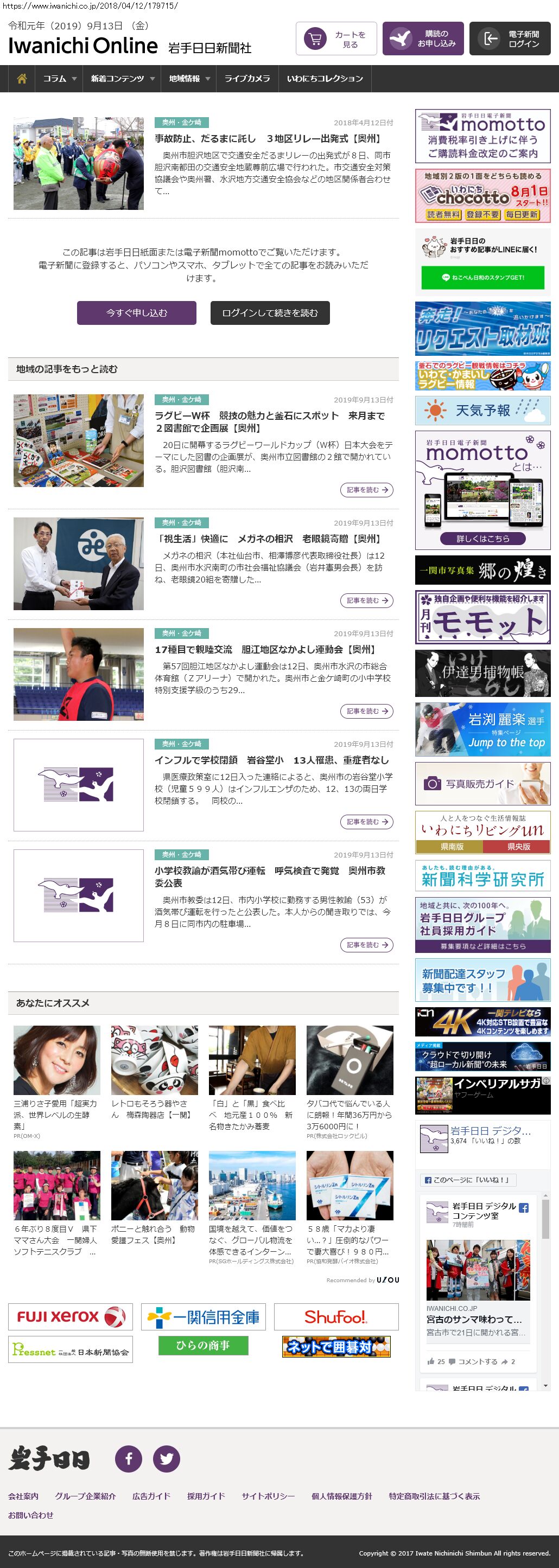Viewport: 559px width, 1568px height.
Task: Open the メガネの相沢 article headline
Action: click(x=268, y=539)
